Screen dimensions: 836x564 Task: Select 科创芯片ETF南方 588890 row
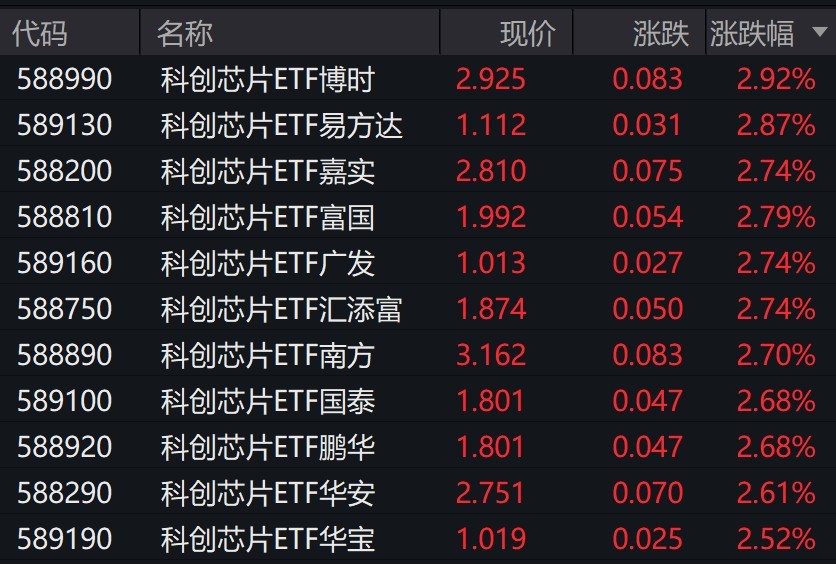tap(268, 355)
